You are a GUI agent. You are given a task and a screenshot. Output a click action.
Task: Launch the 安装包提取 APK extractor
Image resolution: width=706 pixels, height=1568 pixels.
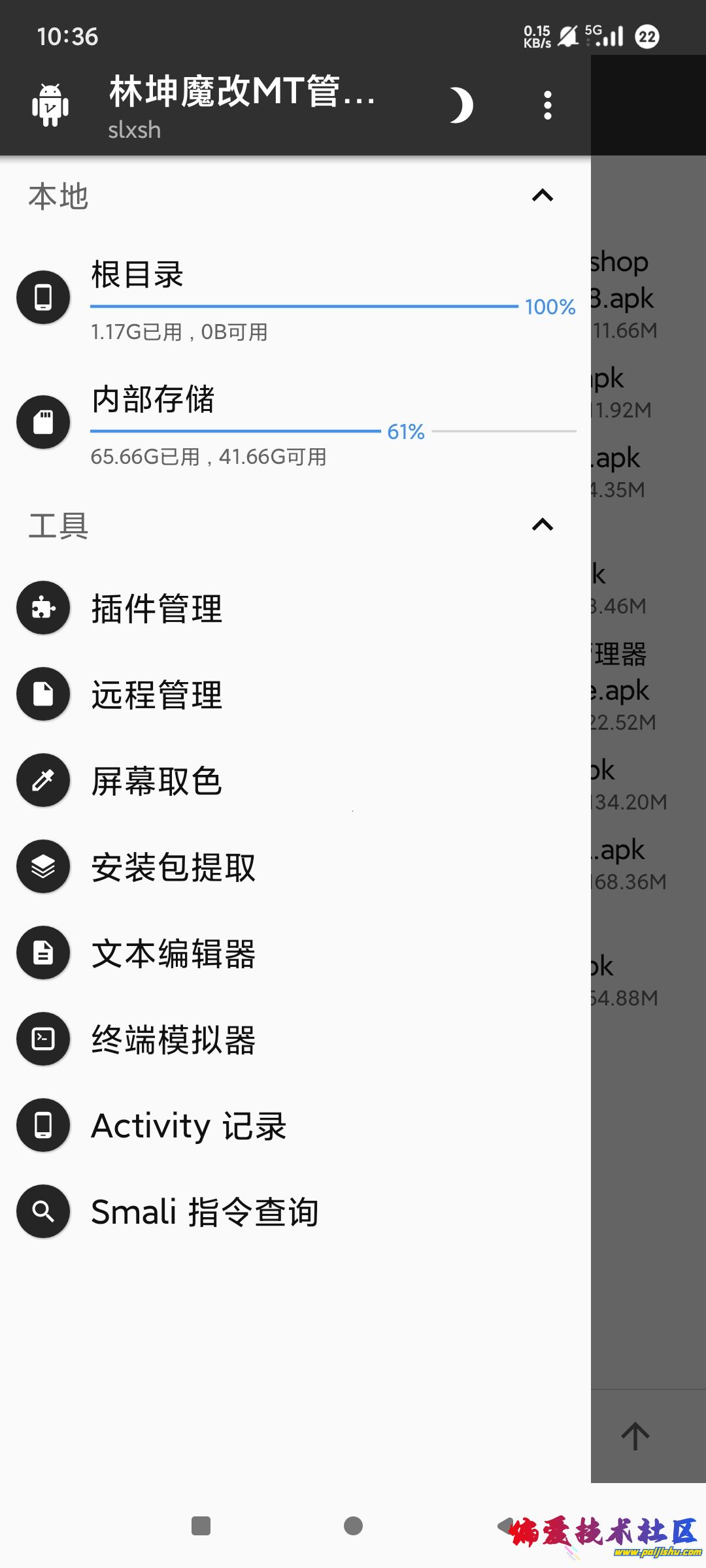[x=42, y=867]
